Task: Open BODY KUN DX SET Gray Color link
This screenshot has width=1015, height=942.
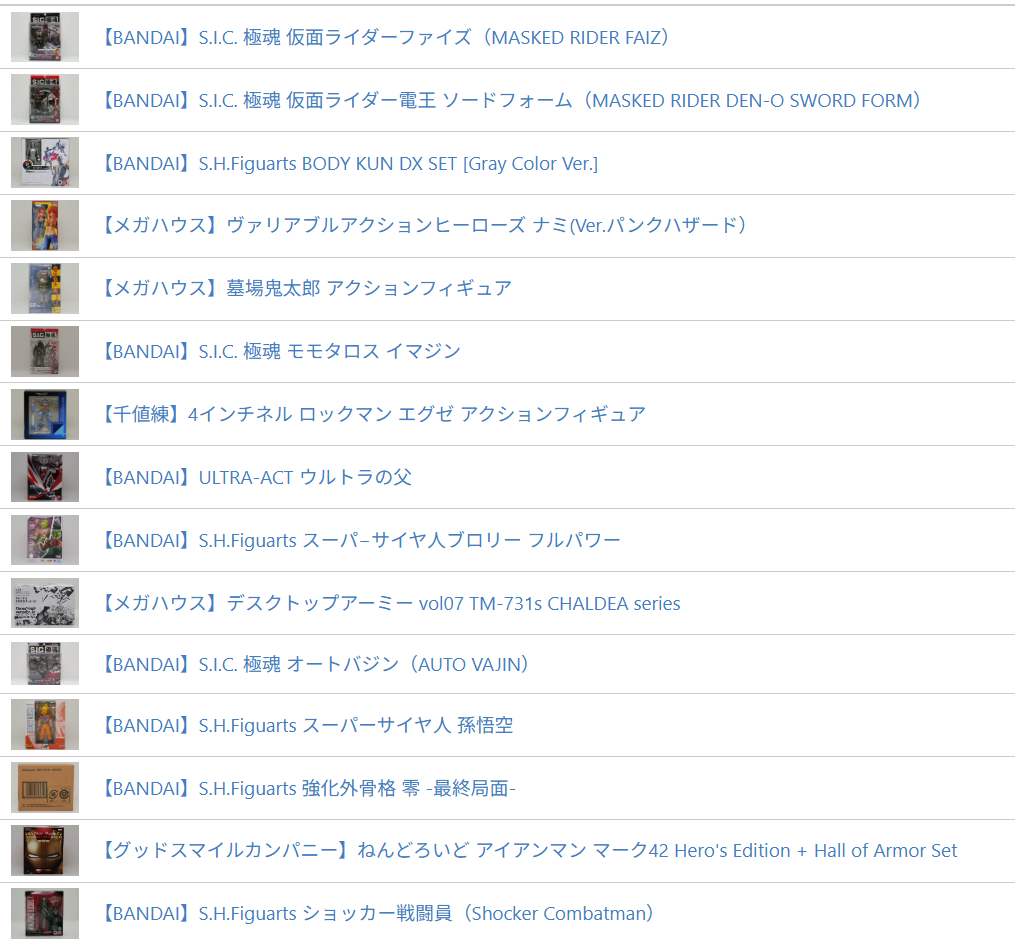Action: pos(348,164)
